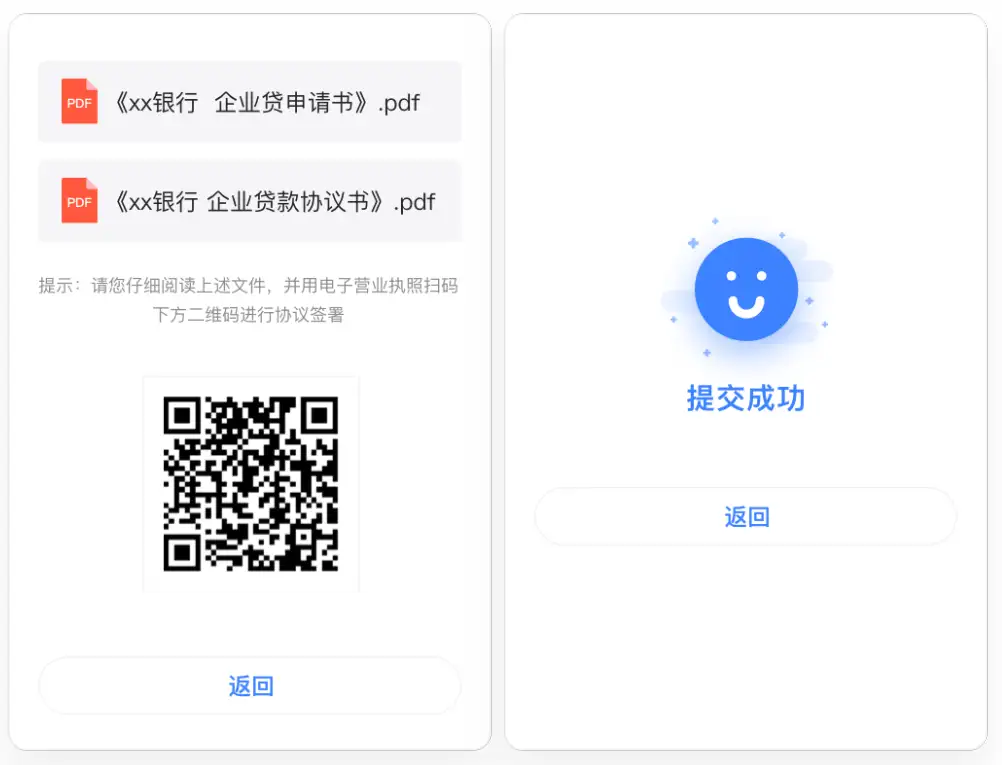Tap 返回 below the QR code
The width and height of the screenshot is (1002, 765).
[x=250, y=686]
